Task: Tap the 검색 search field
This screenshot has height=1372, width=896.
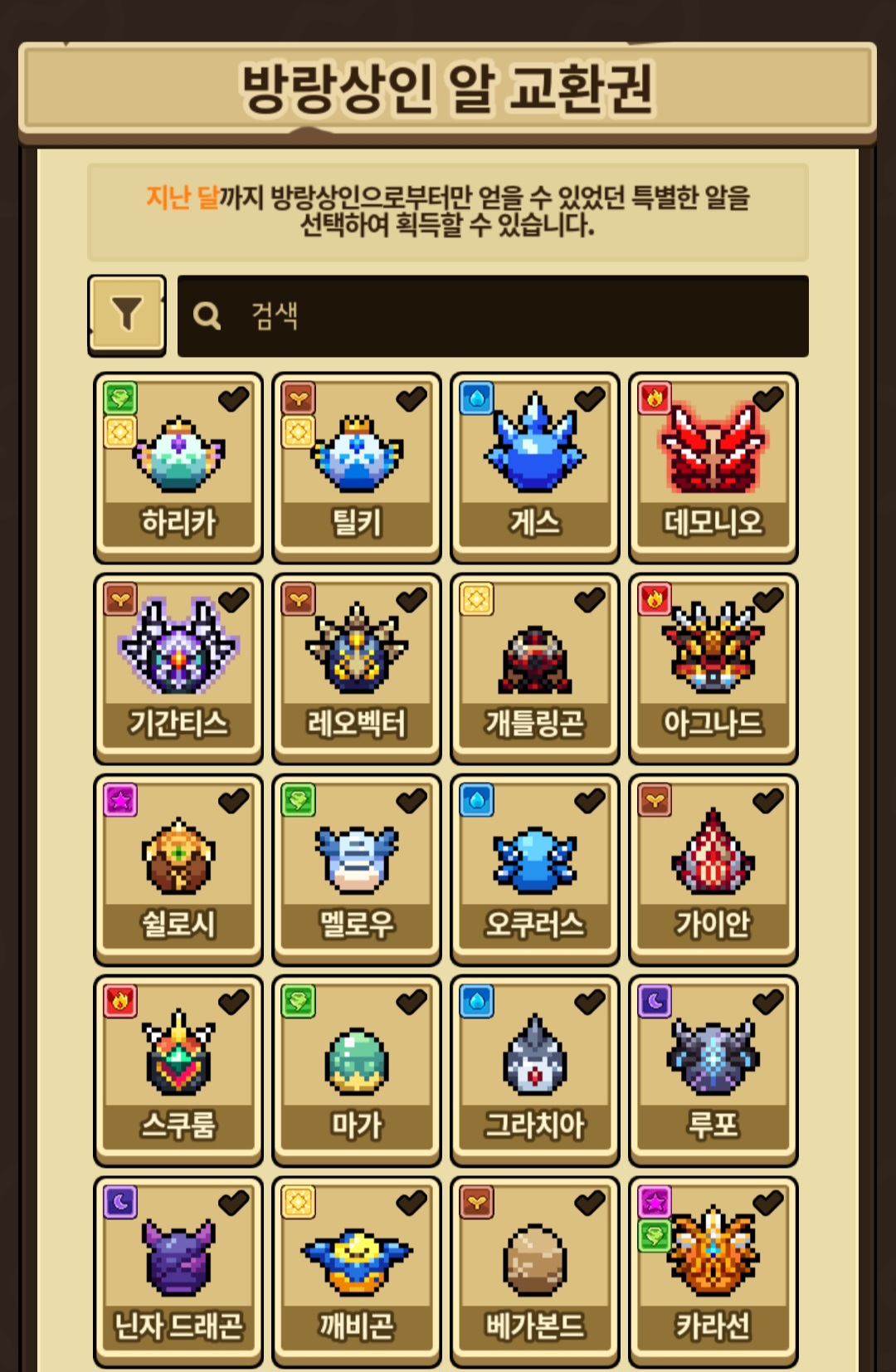Action: click(493, 316)
